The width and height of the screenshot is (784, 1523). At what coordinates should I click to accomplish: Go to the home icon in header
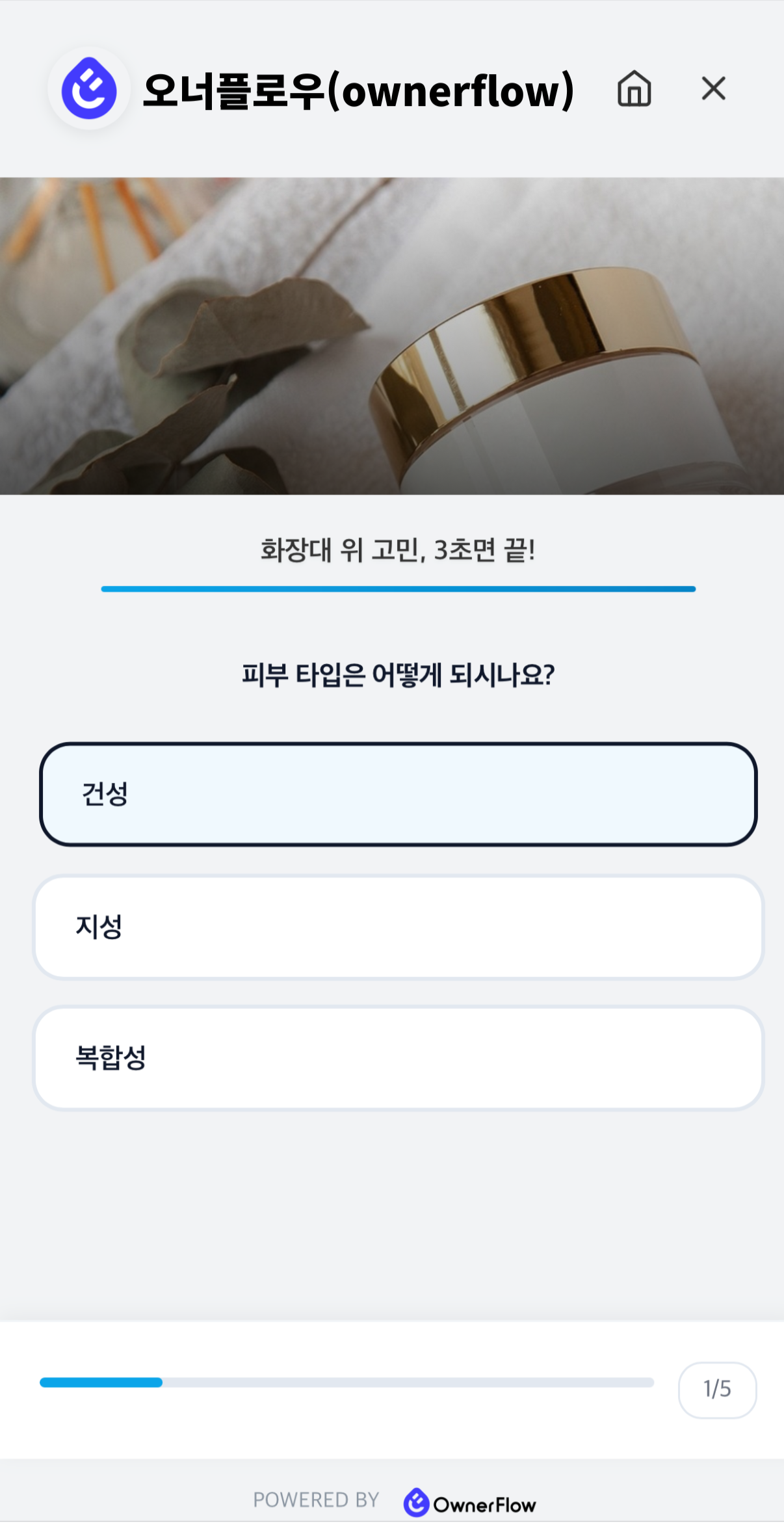[x=634, y=88]
